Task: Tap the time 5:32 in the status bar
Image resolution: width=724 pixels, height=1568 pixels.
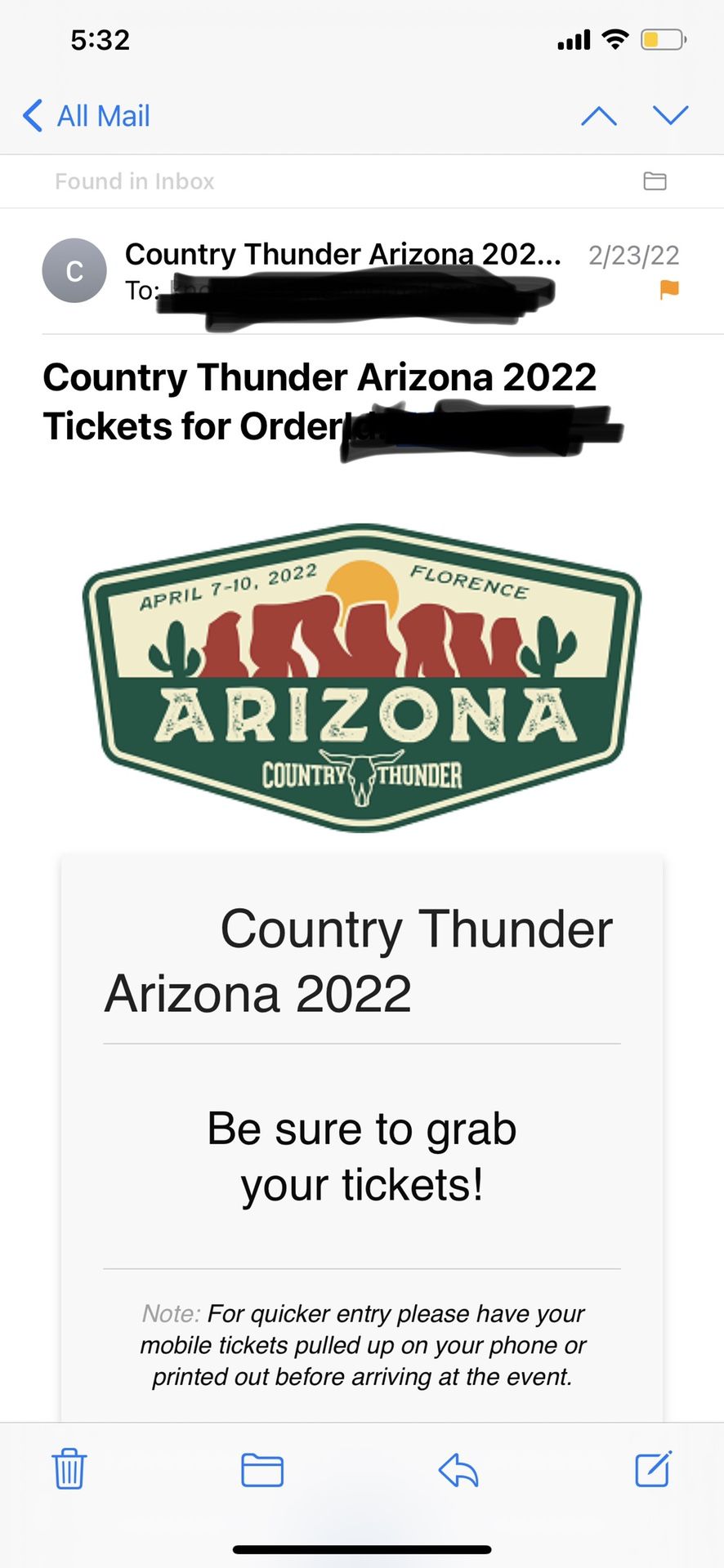Action: 101,39
